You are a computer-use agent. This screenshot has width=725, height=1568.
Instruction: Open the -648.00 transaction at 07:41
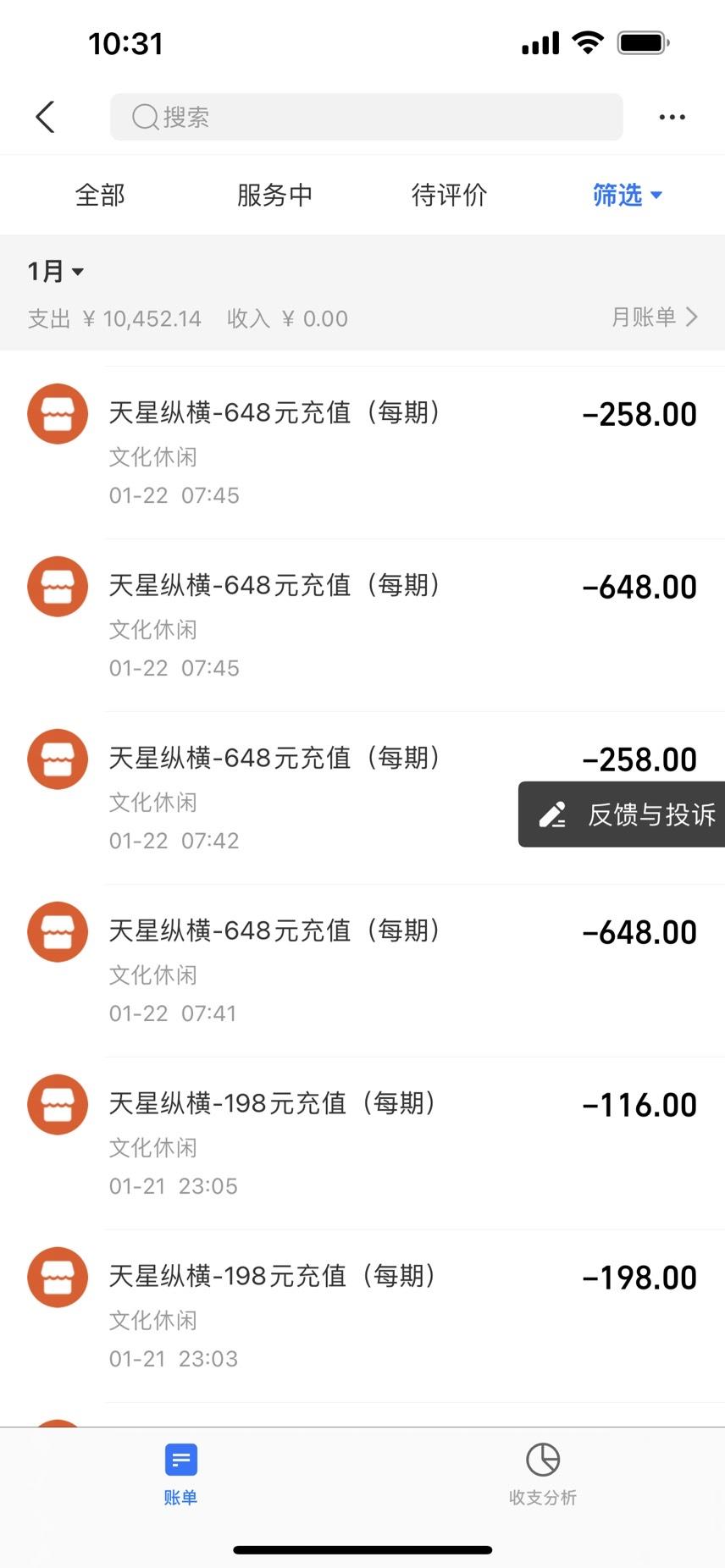(x=362, y=971)
